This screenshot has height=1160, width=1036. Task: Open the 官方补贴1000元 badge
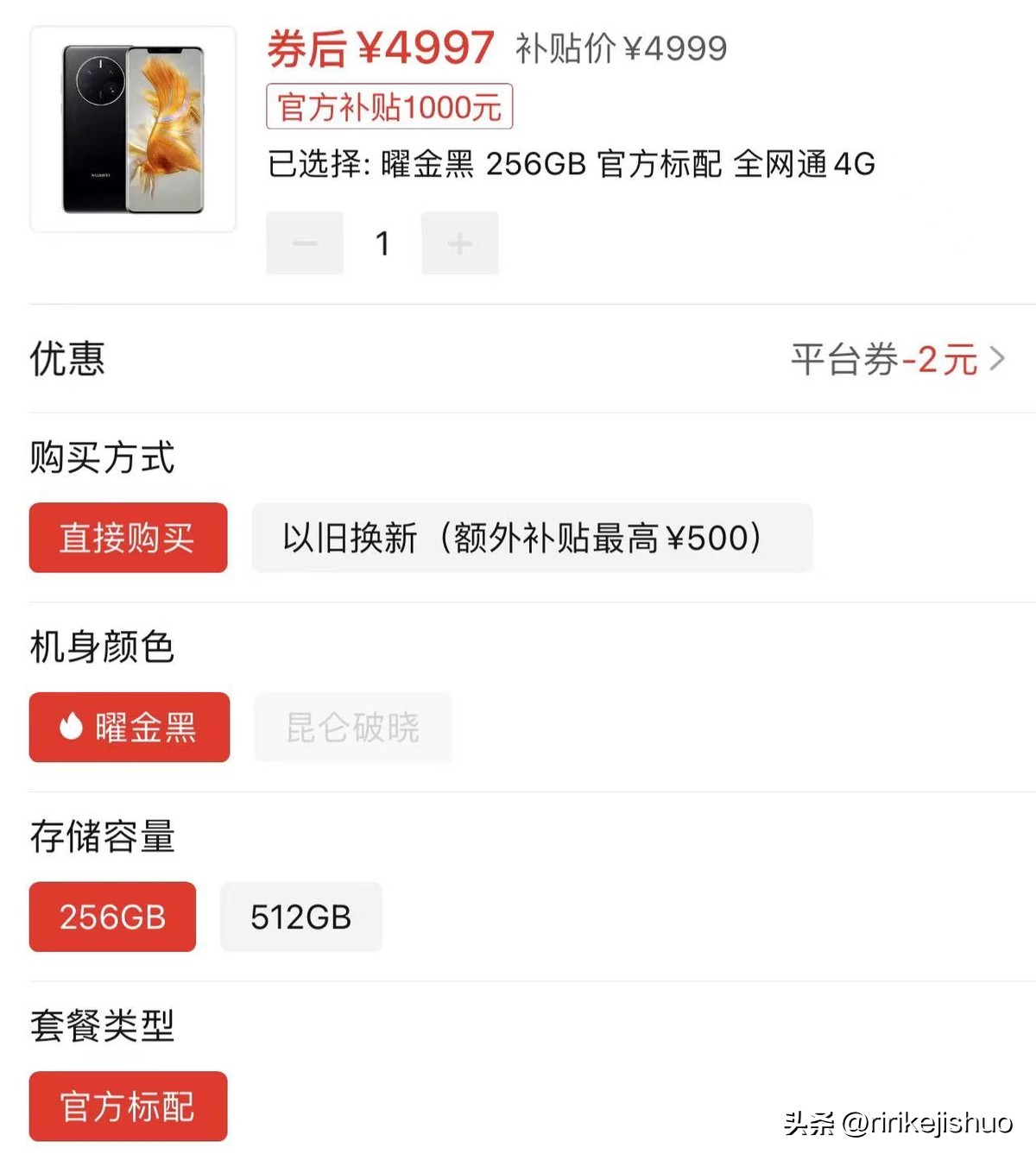388,105
